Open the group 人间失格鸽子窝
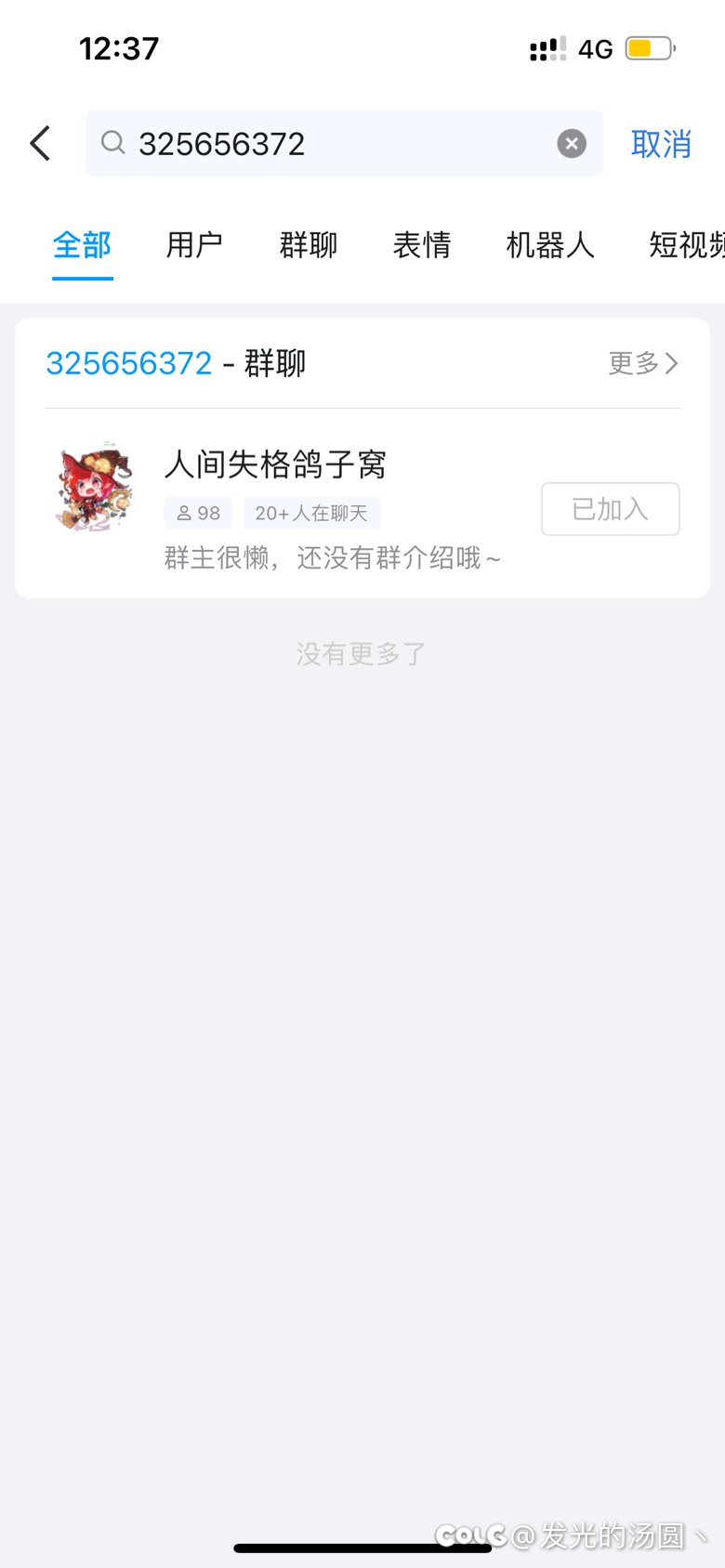The height and width of the screenshot is (1568, 725). coord(362,507)
